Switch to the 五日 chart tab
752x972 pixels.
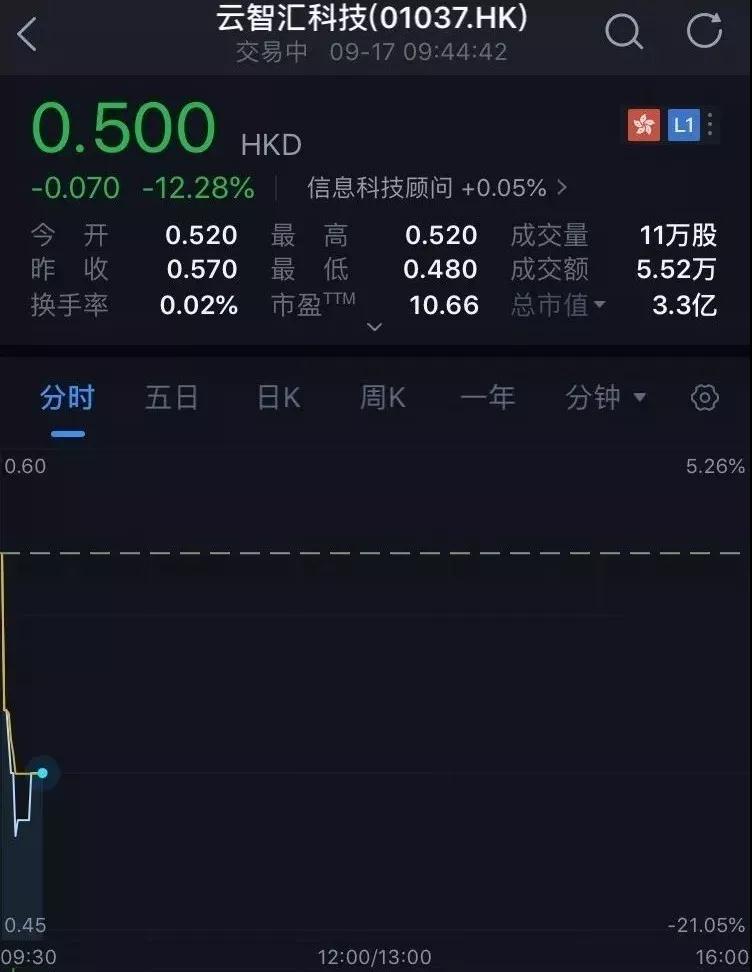click(172, 398)
